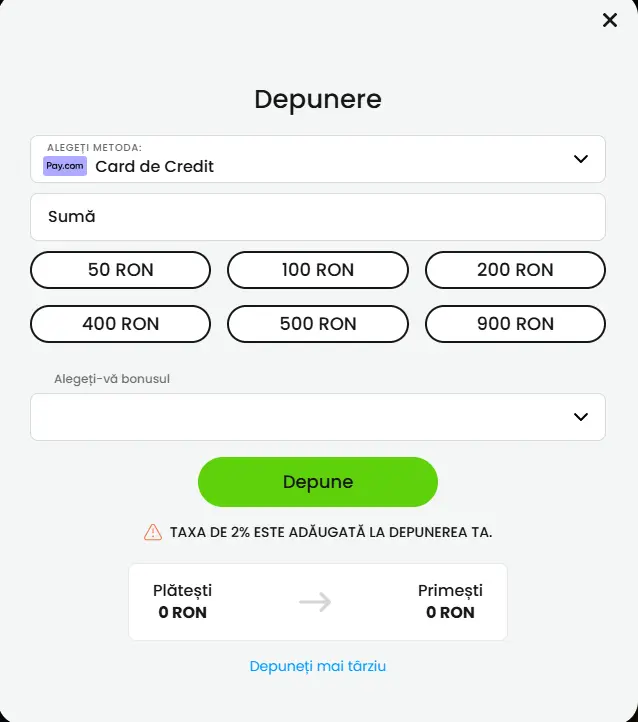Expand the bonus selection dropdown
The width and height of the screenshot is (638, 722).
[x=318, y=417]
